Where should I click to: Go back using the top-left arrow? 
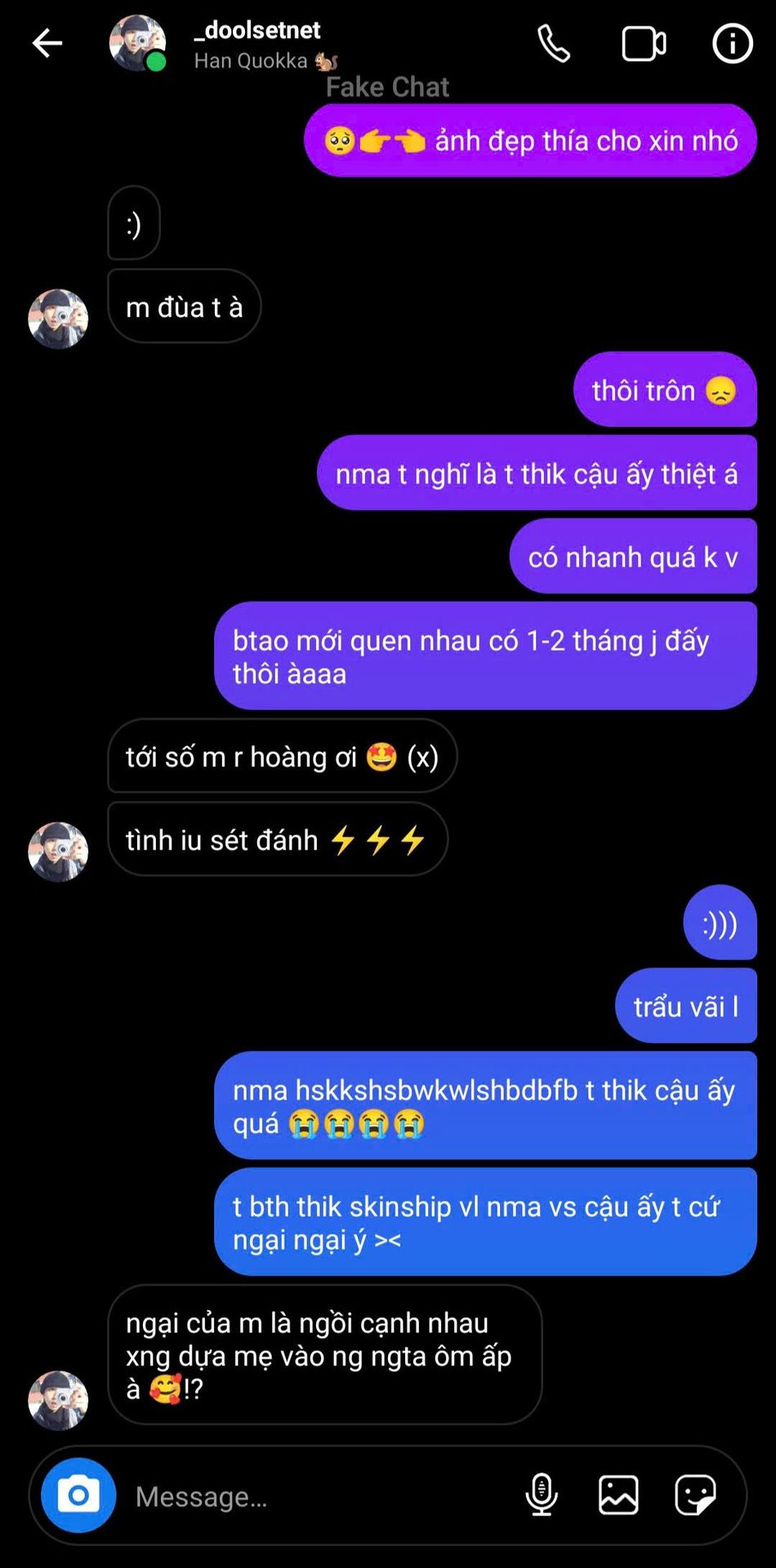click(x=47, y=43)
